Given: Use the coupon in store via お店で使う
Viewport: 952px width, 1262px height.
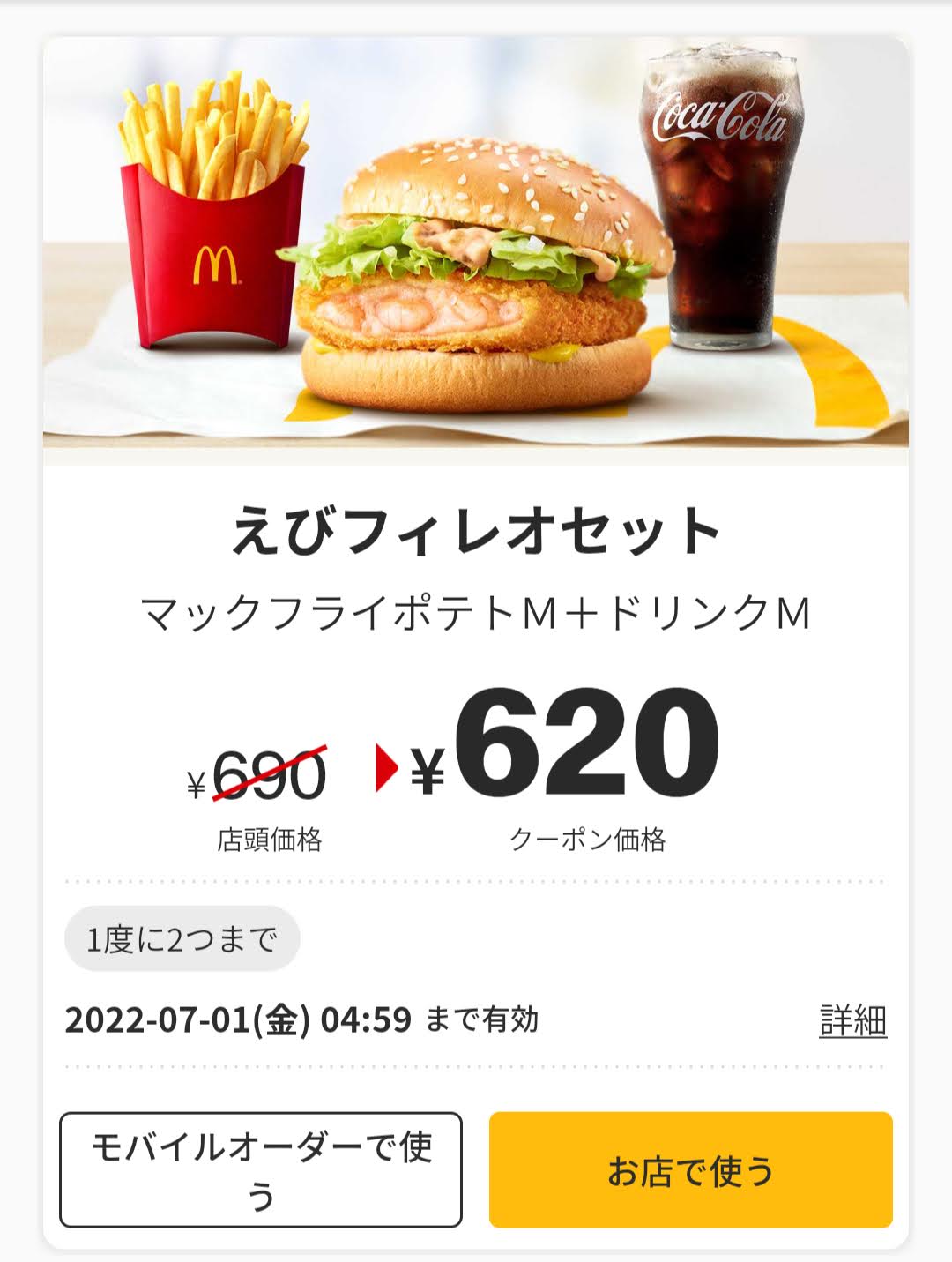Looking at the screenshot, I should pos(690,1169).
